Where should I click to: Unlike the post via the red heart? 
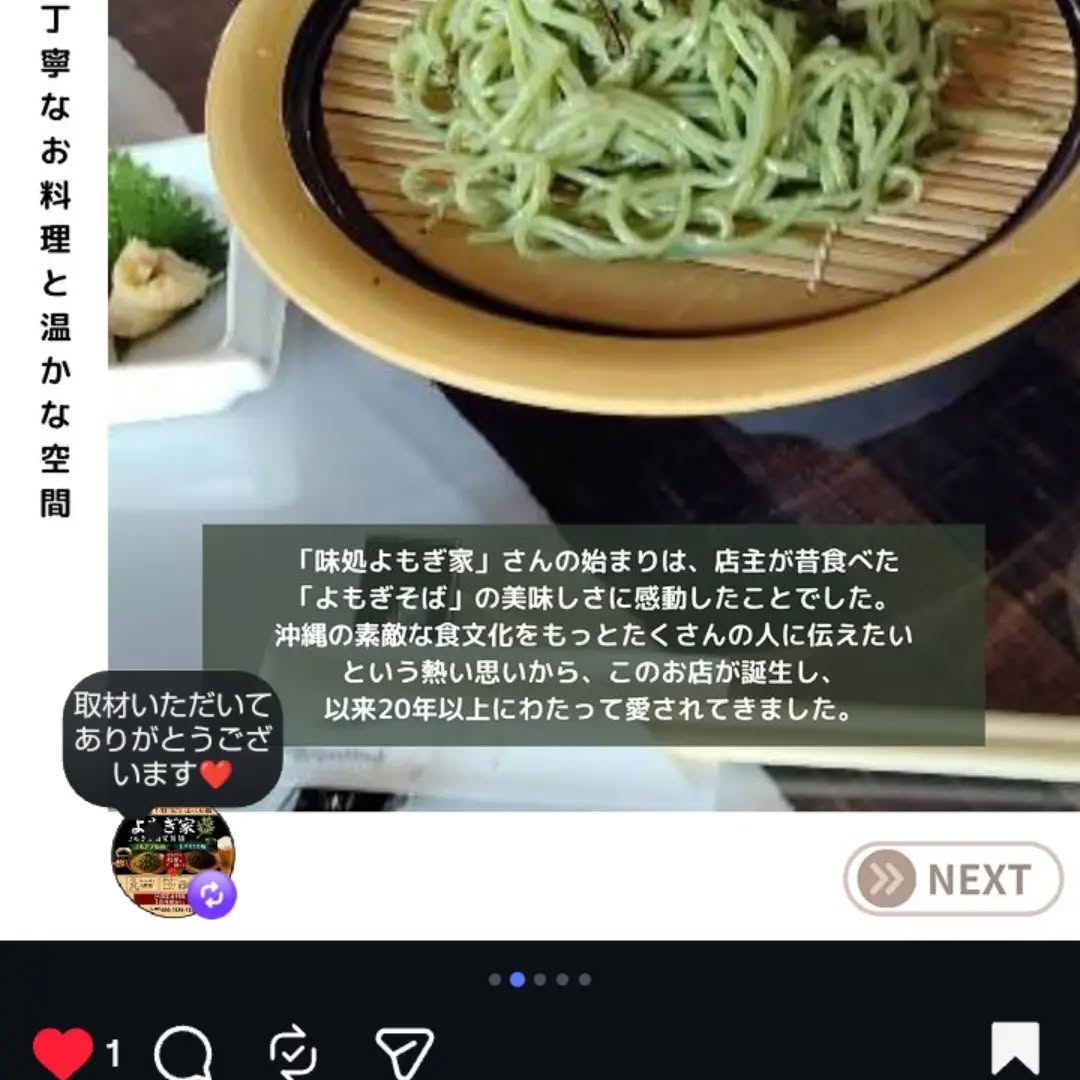(63, 1052)
